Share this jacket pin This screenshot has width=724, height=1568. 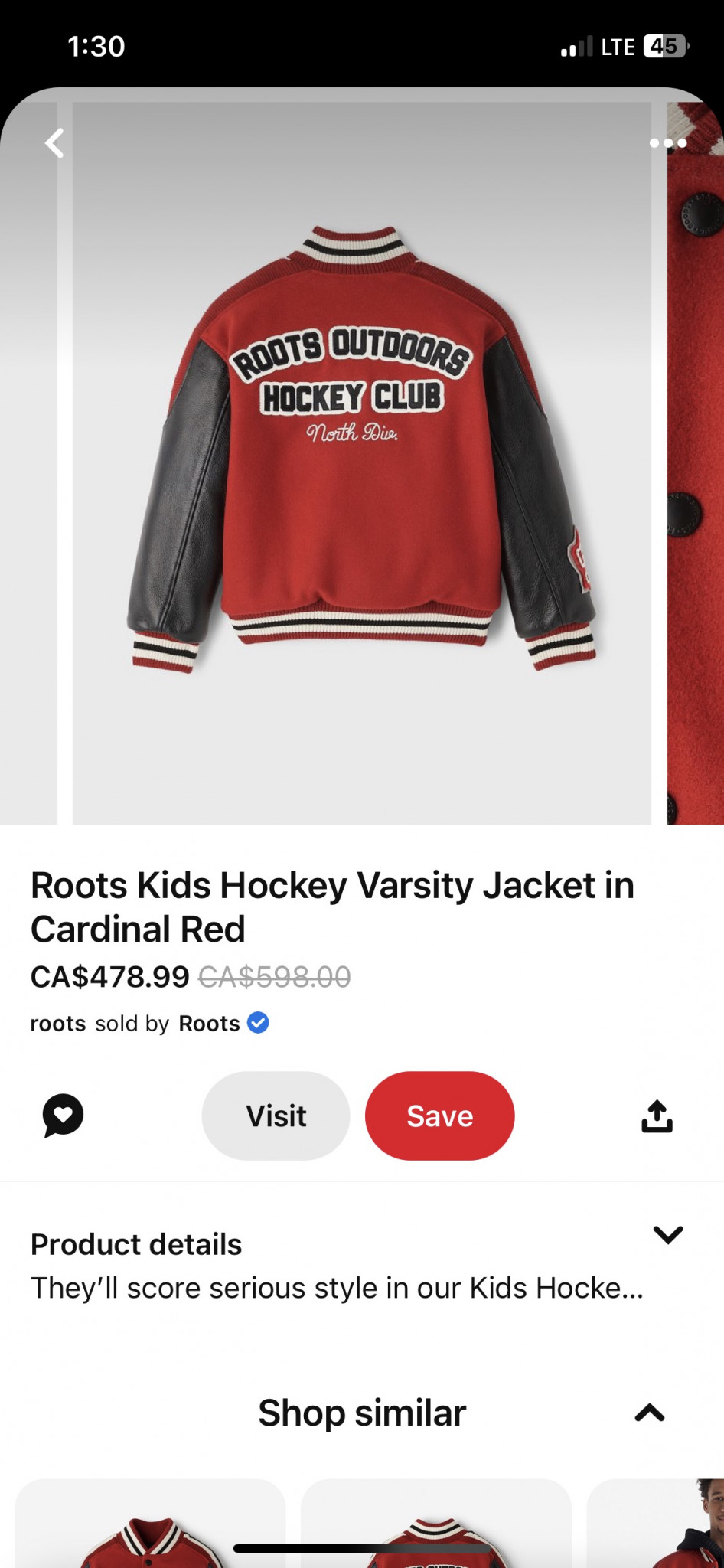pos(657,1116)
